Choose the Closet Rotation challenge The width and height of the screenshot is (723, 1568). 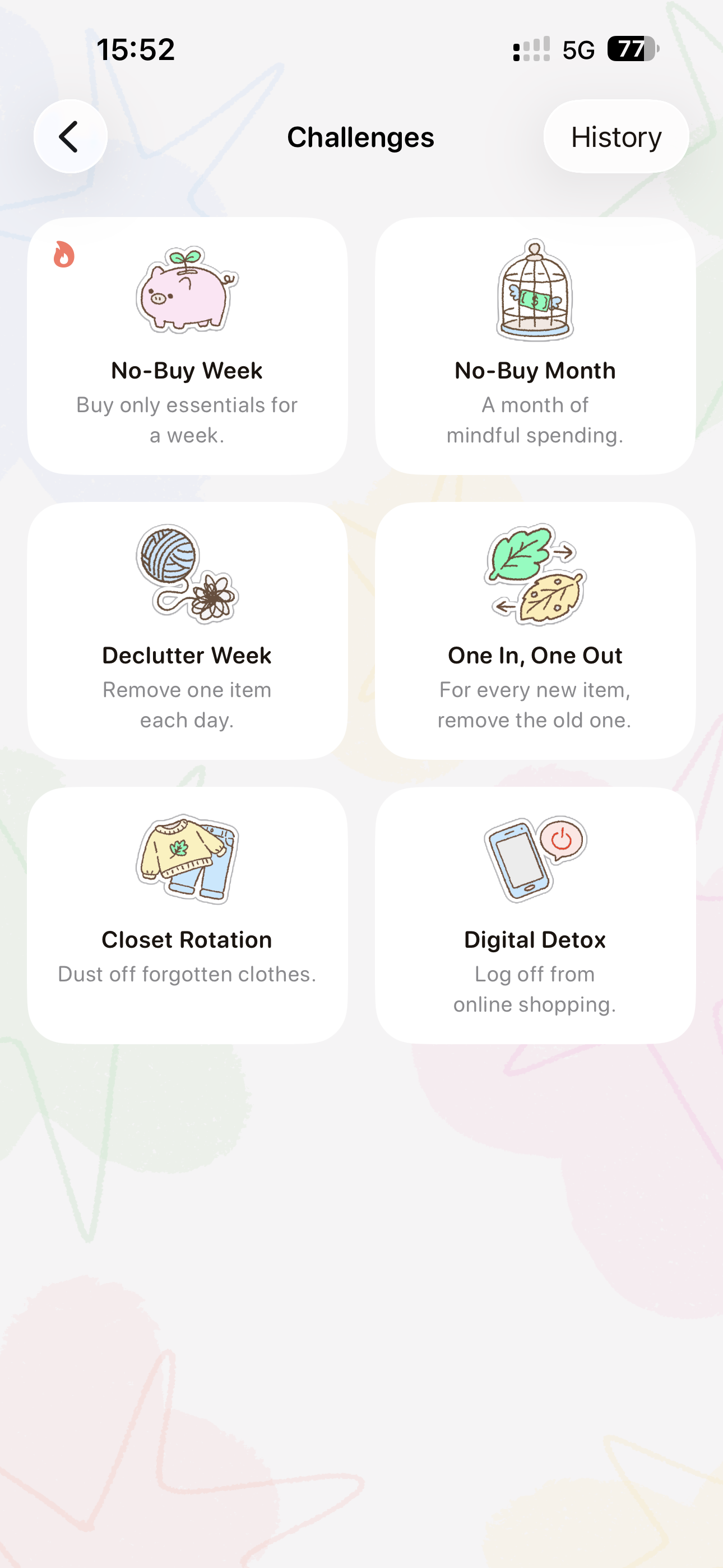tap(187, 915)
